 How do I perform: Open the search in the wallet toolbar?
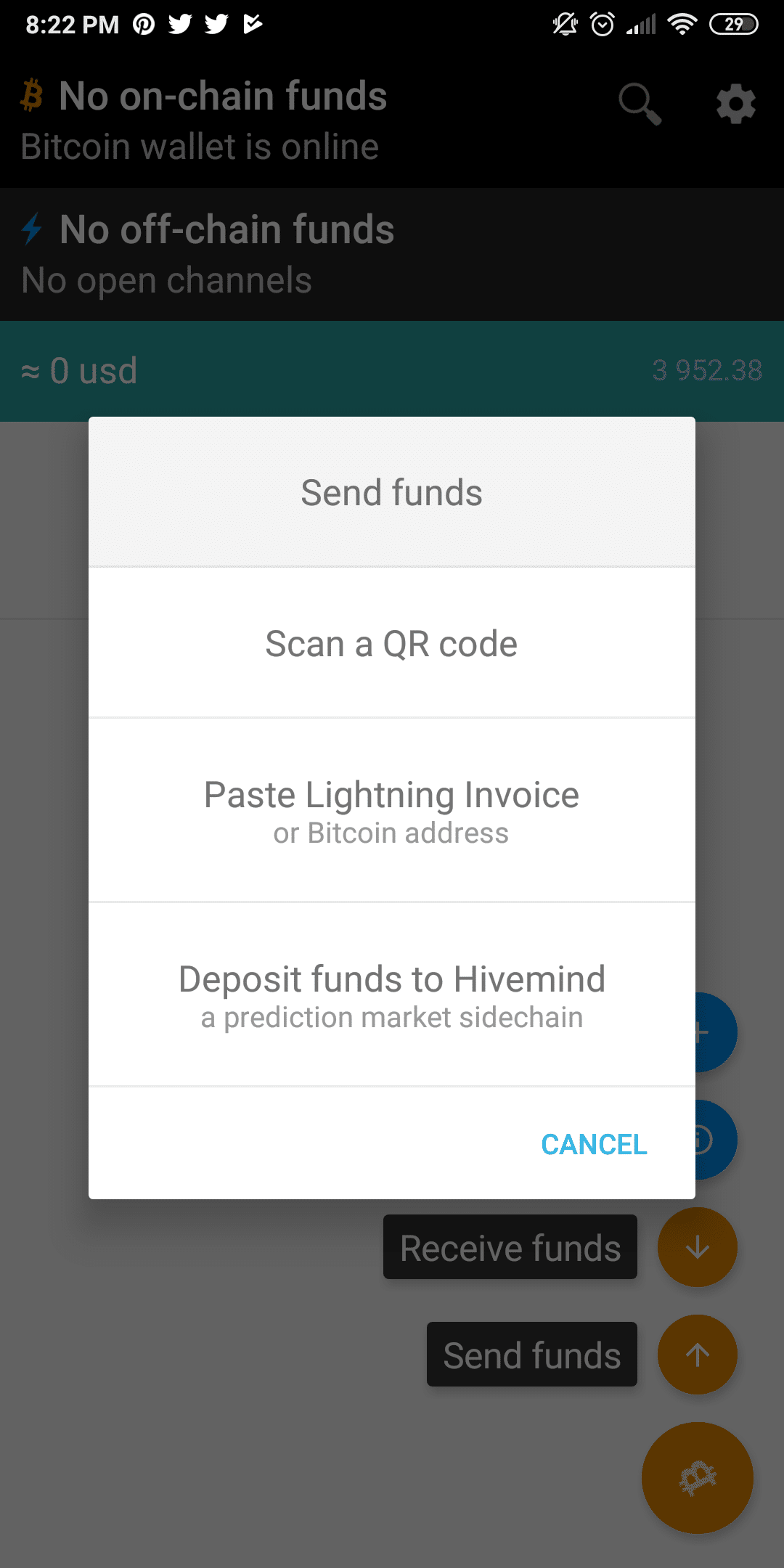639,104
